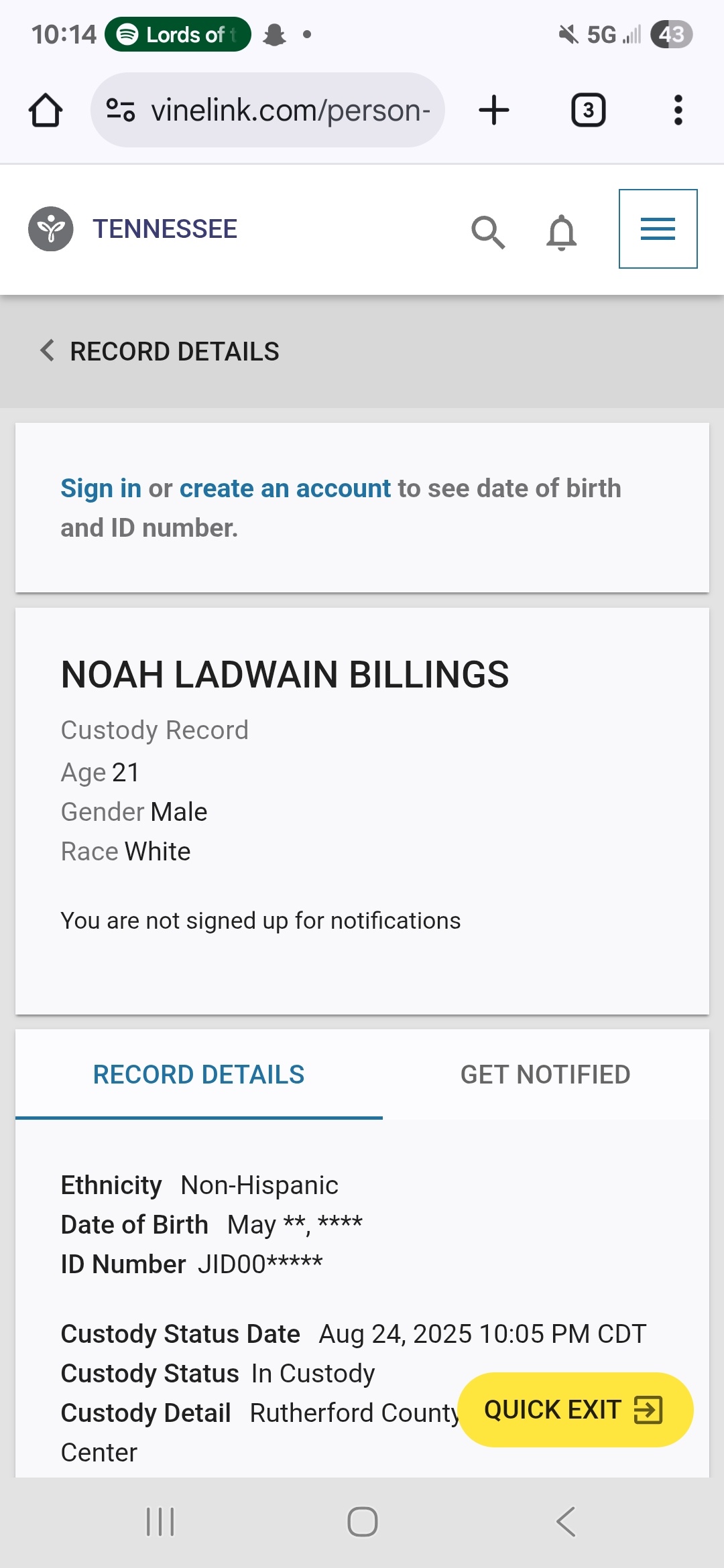Follow the Sign in link
The height and width of the screenshot is (1568, 724).
pos(101,488)
